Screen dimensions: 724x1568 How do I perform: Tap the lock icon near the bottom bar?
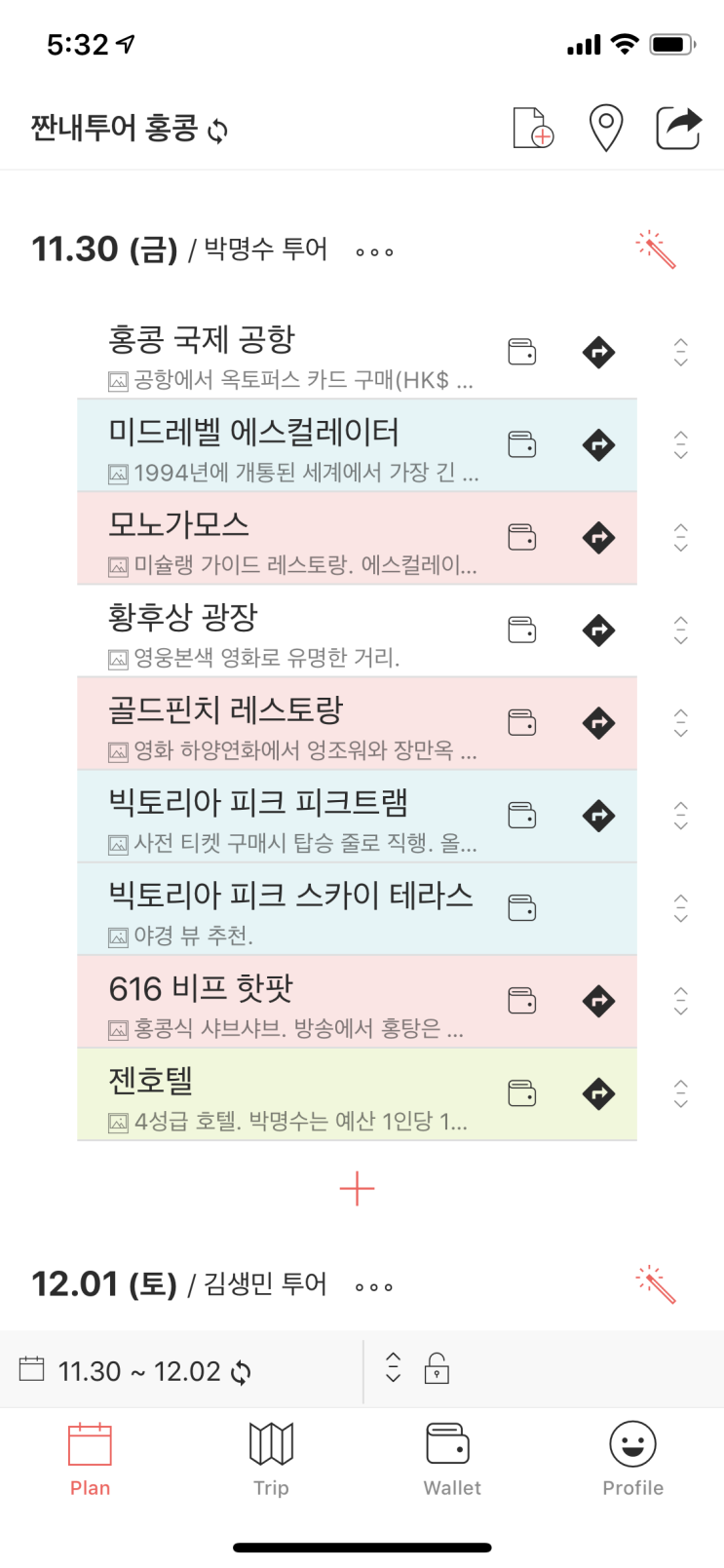437,1370
